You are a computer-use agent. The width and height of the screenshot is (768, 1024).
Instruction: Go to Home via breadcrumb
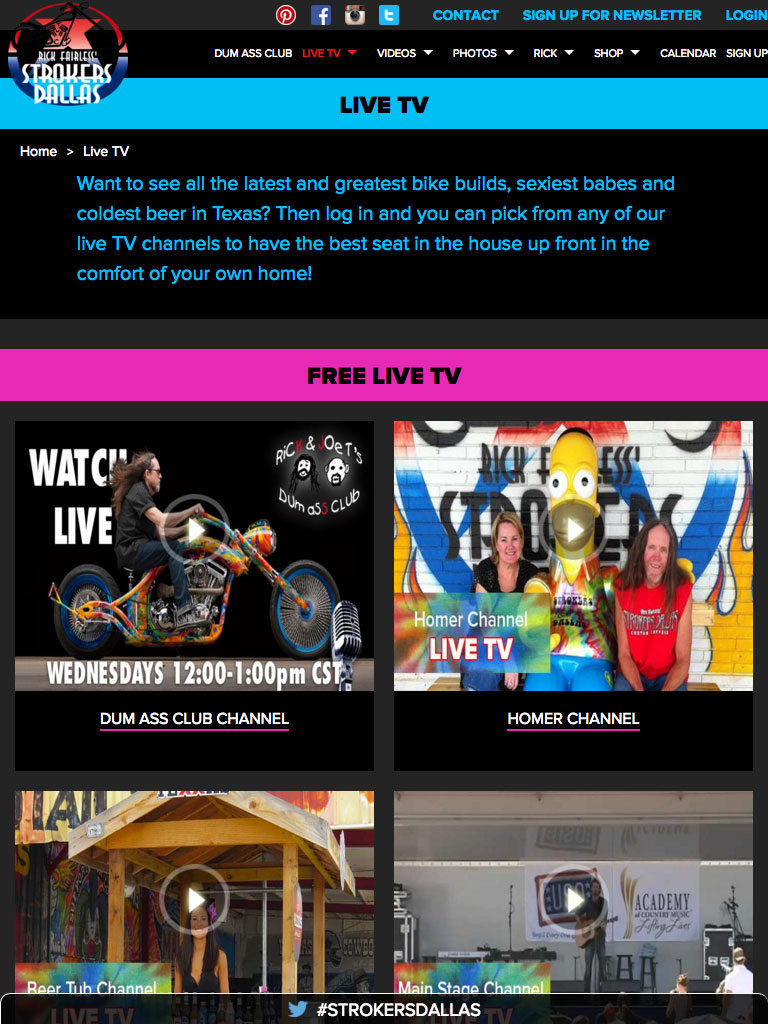(x=38, y=151)
